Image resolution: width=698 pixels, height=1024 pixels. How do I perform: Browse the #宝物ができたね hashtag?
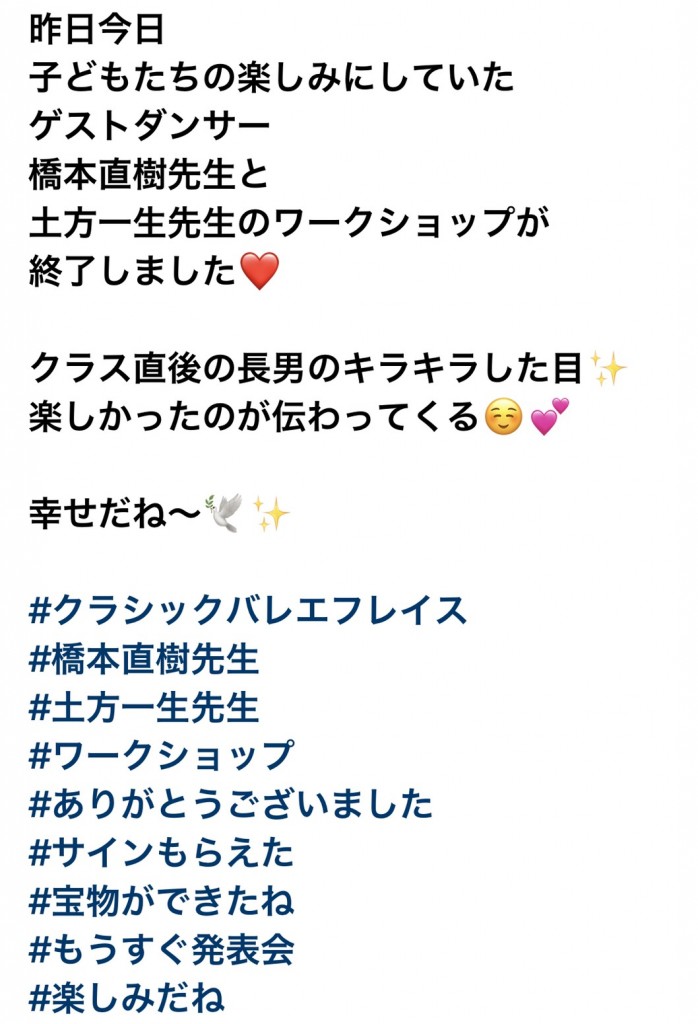(x=162, y=901)
